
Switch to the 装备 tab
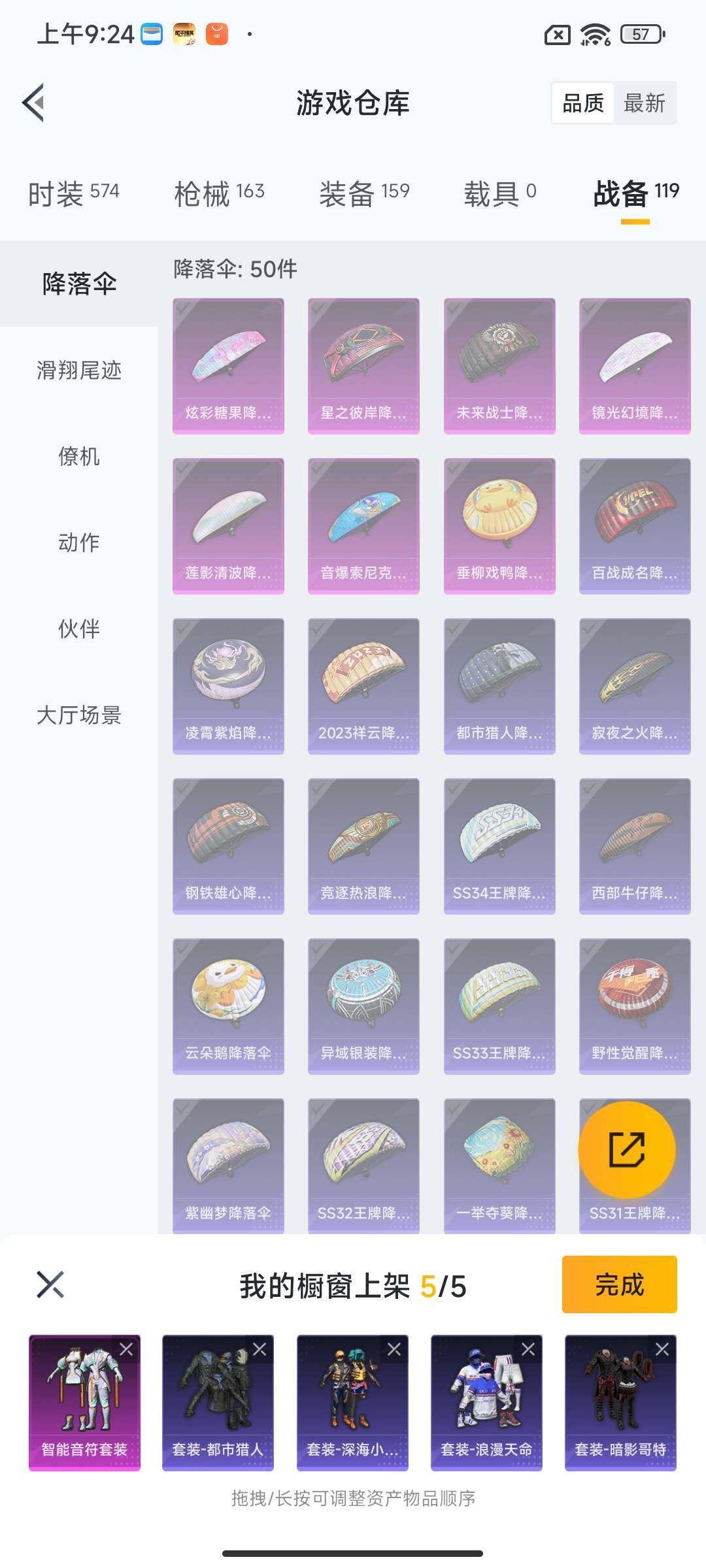[x=364, y=193]
